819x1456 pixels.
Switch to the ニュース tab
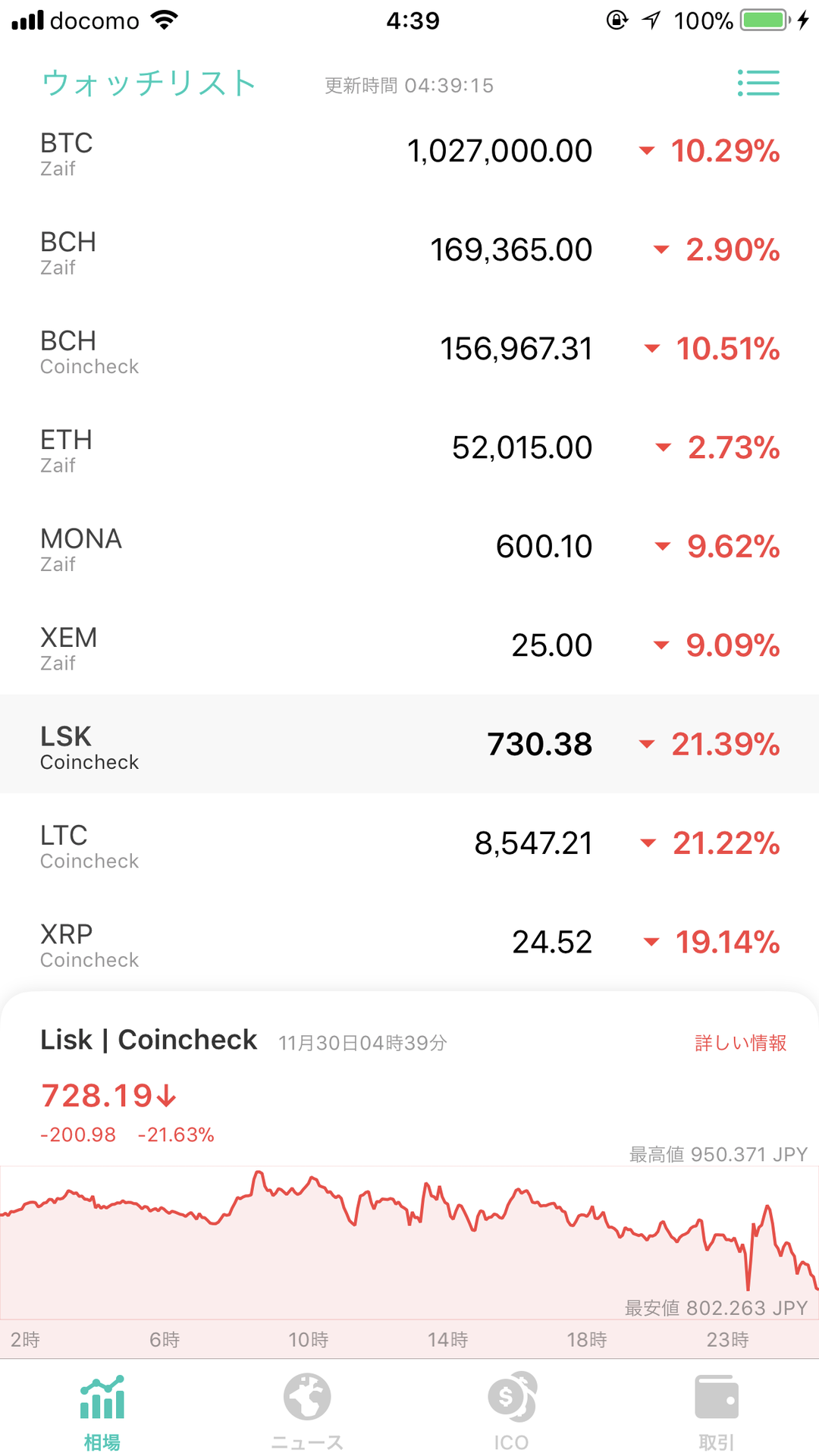(x=307, y=1411)
